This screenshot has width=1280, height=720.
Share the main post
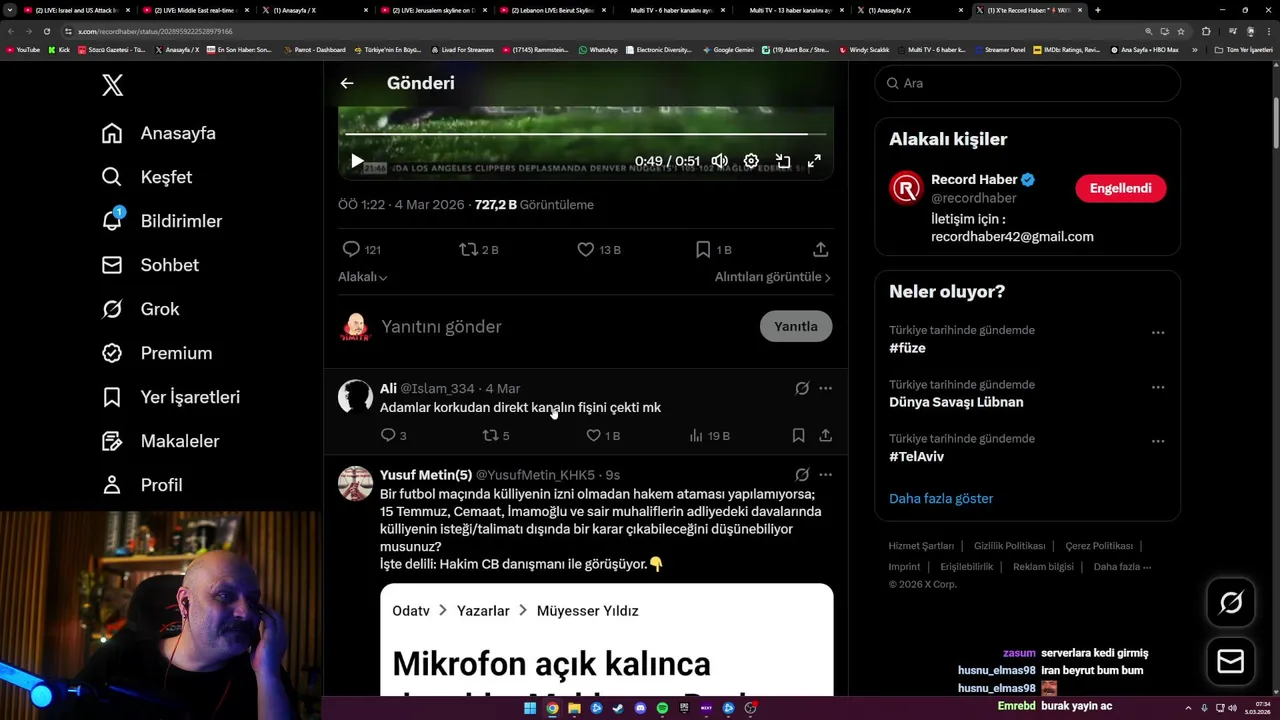pos(820,249)
